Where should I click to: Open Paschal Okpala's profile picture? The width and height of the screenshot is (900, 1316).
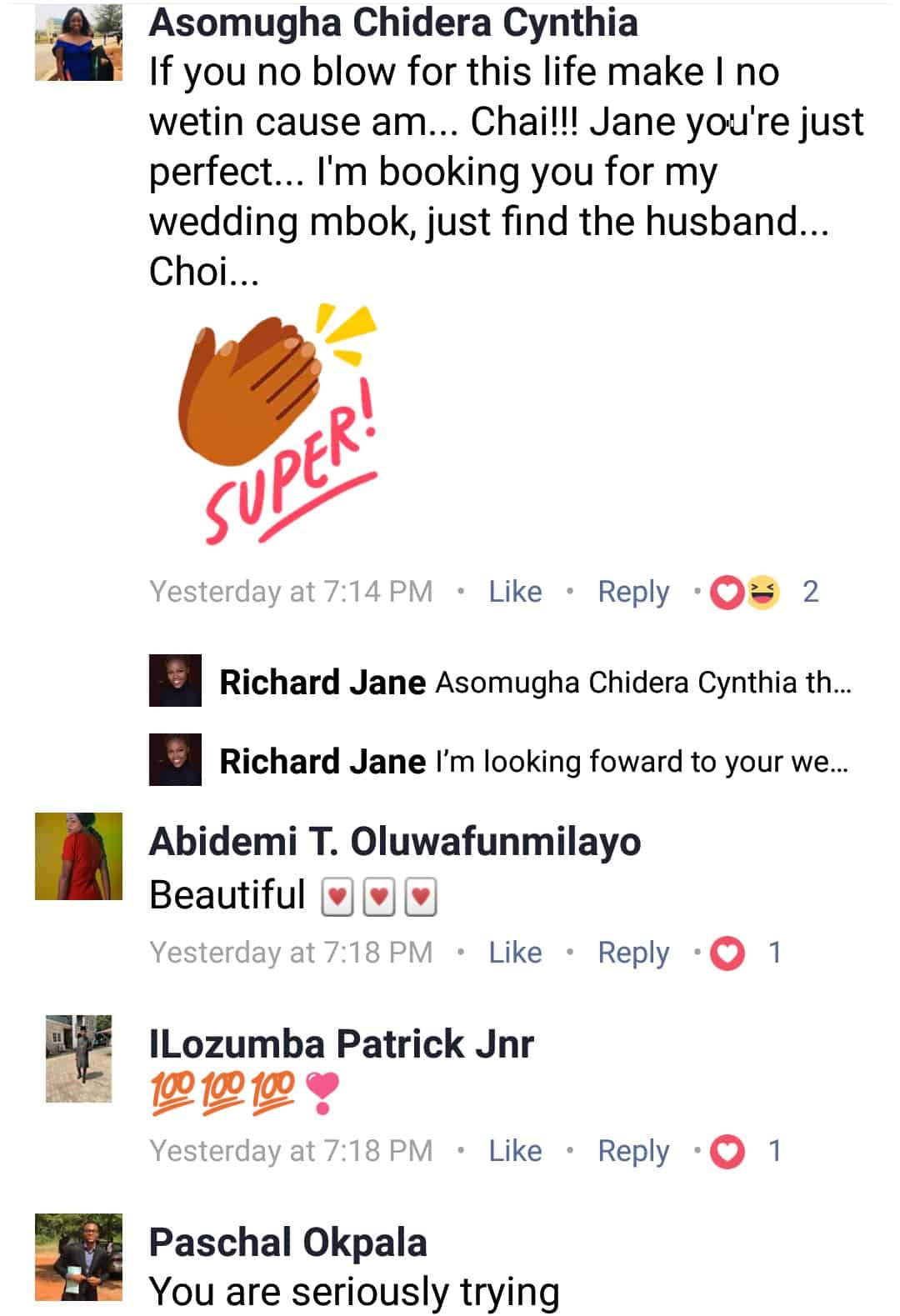click(78, 1257)
